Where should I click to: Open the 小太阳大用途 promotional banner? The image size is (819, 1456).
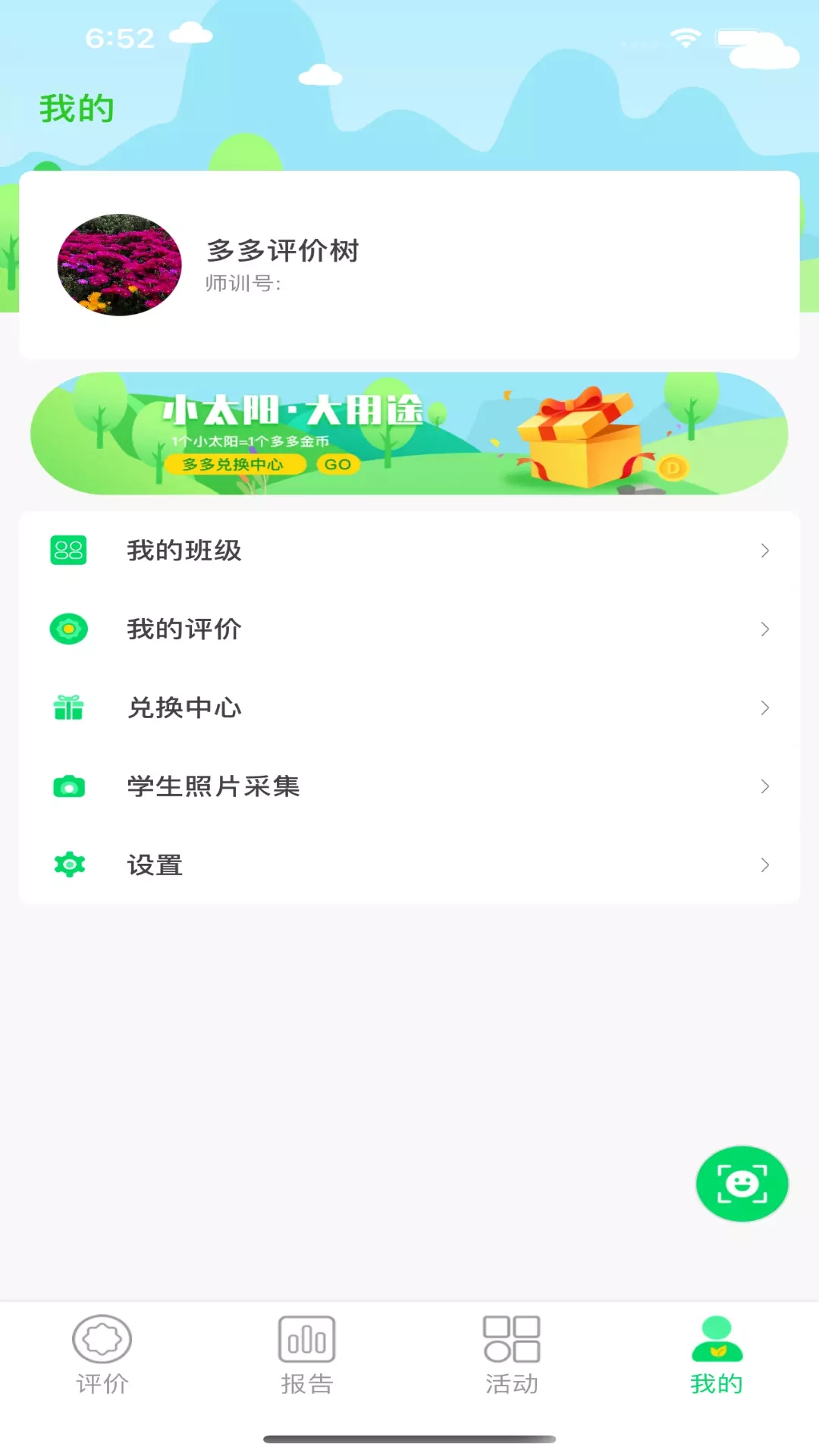click(x=409, y=432)
